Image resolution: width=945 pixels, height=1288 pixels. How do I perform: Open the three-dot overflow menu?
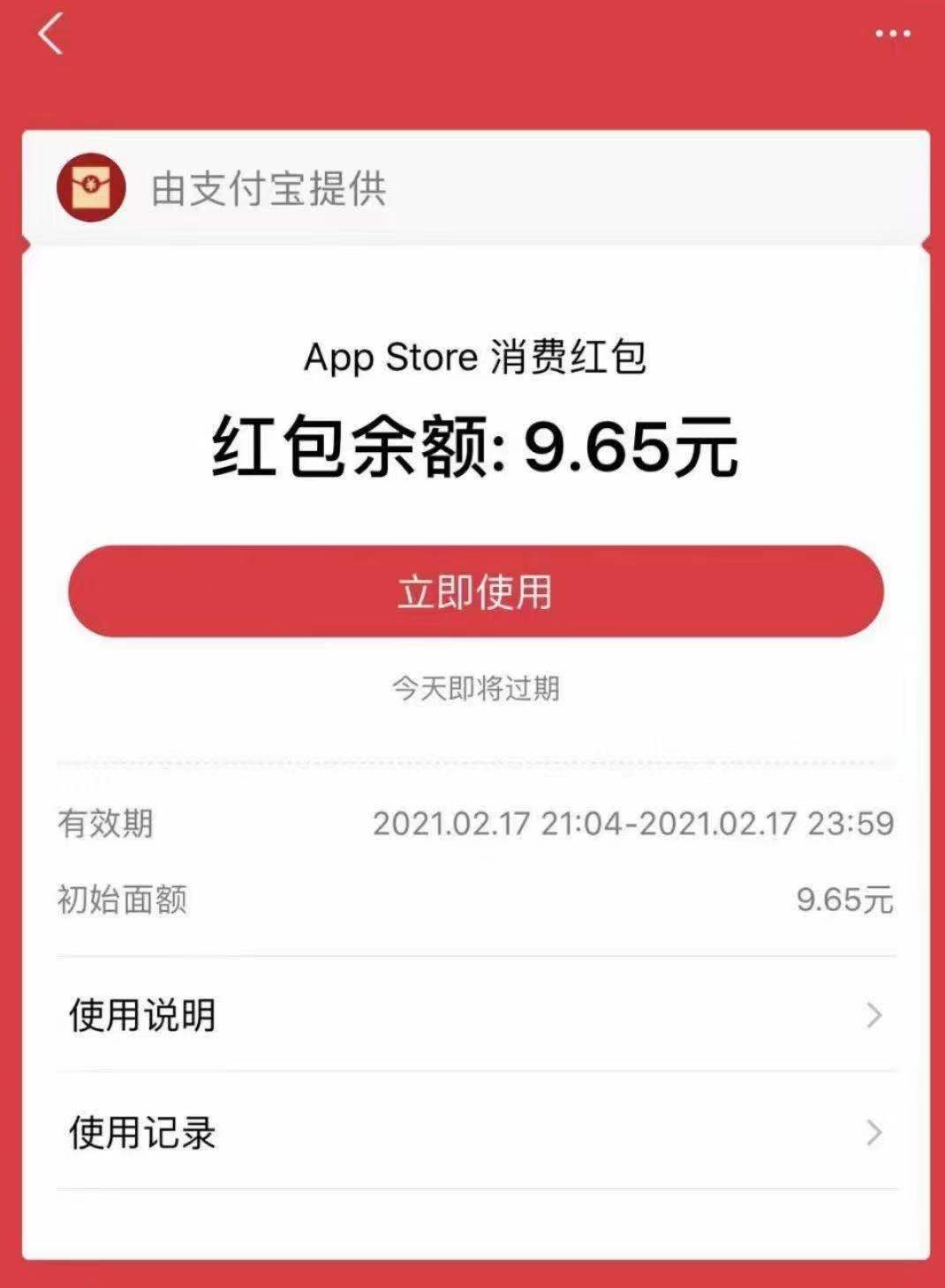click(892, 34)
